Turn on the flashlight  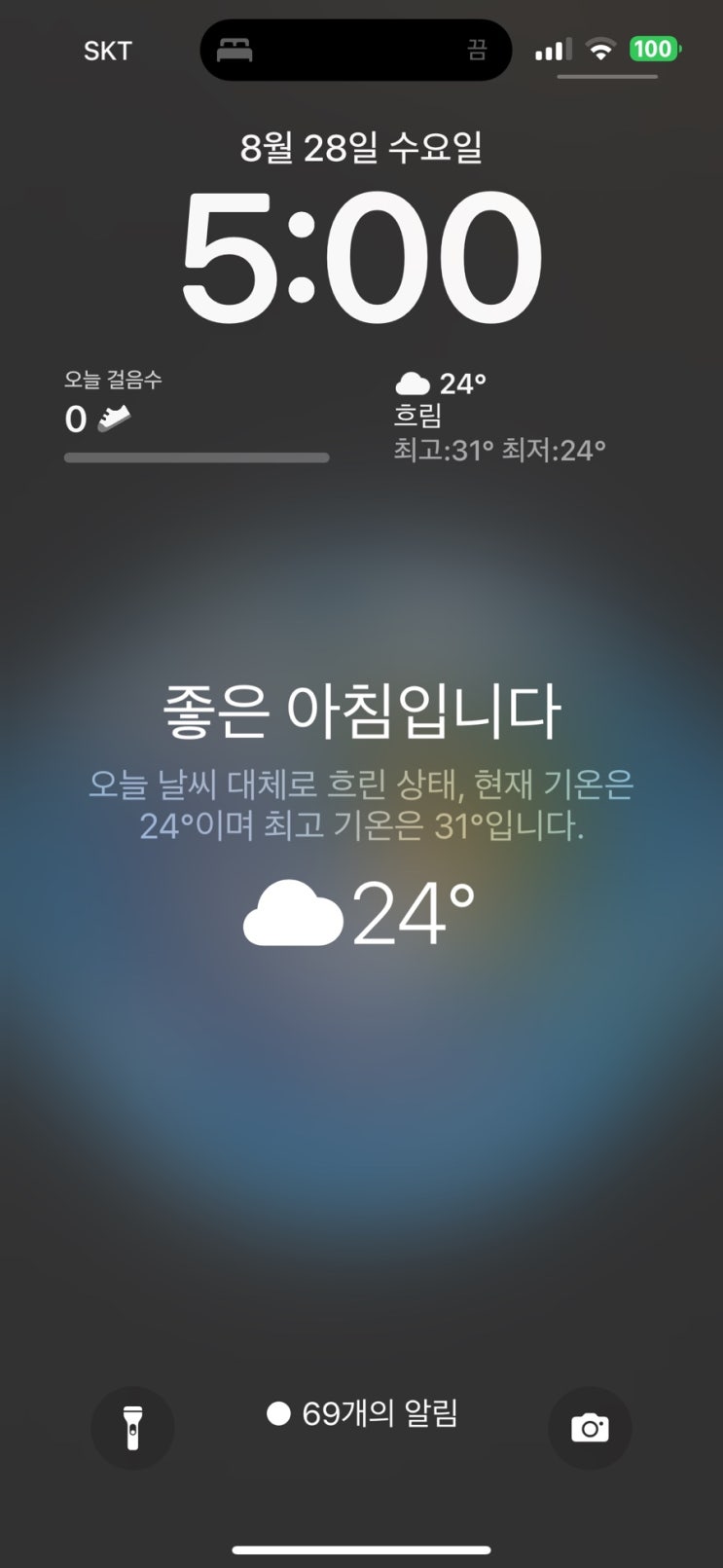click(x=132, y=1428)
